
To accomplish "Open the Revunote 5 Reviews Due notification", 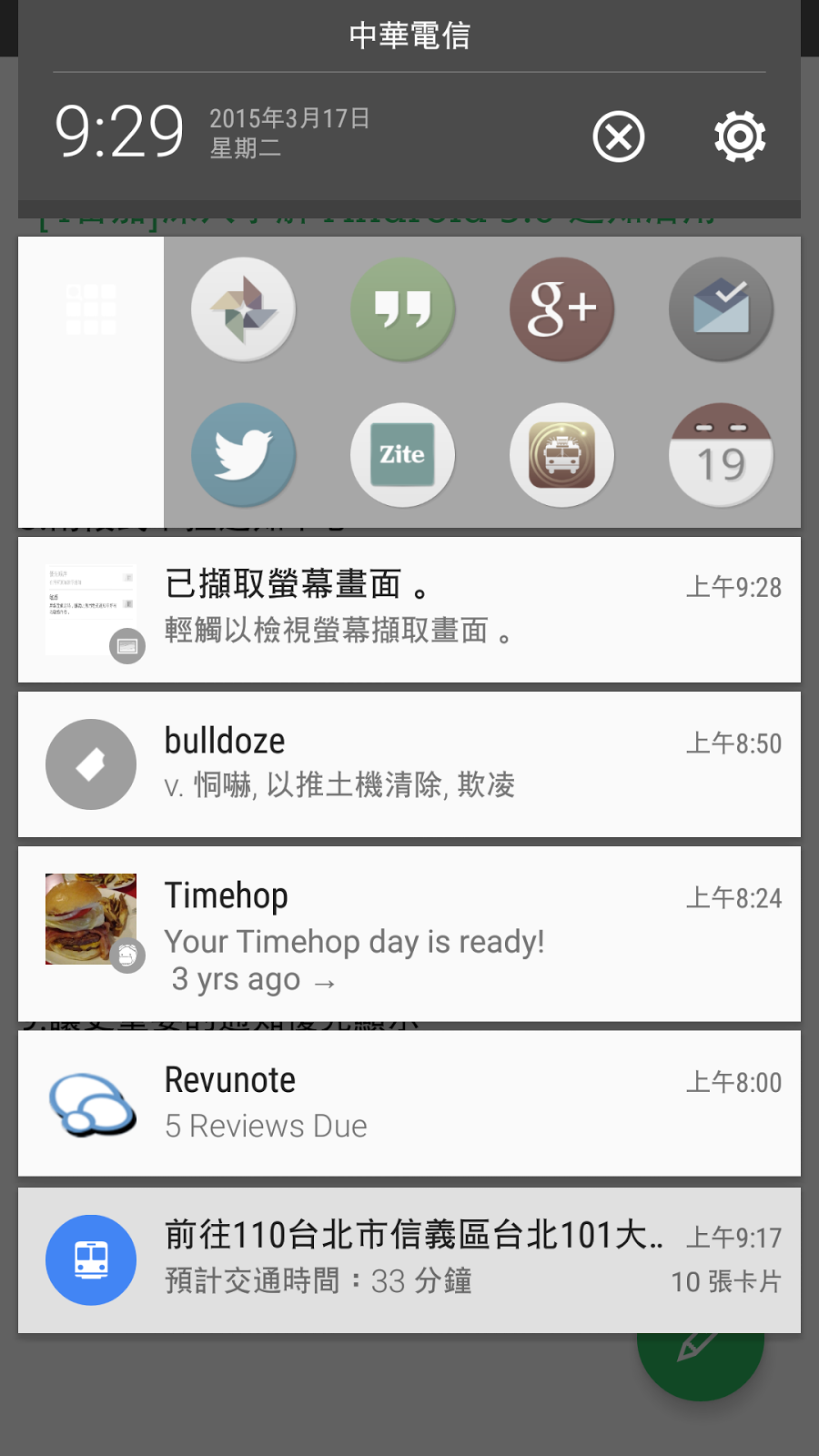I will (x=409, y=1103).
